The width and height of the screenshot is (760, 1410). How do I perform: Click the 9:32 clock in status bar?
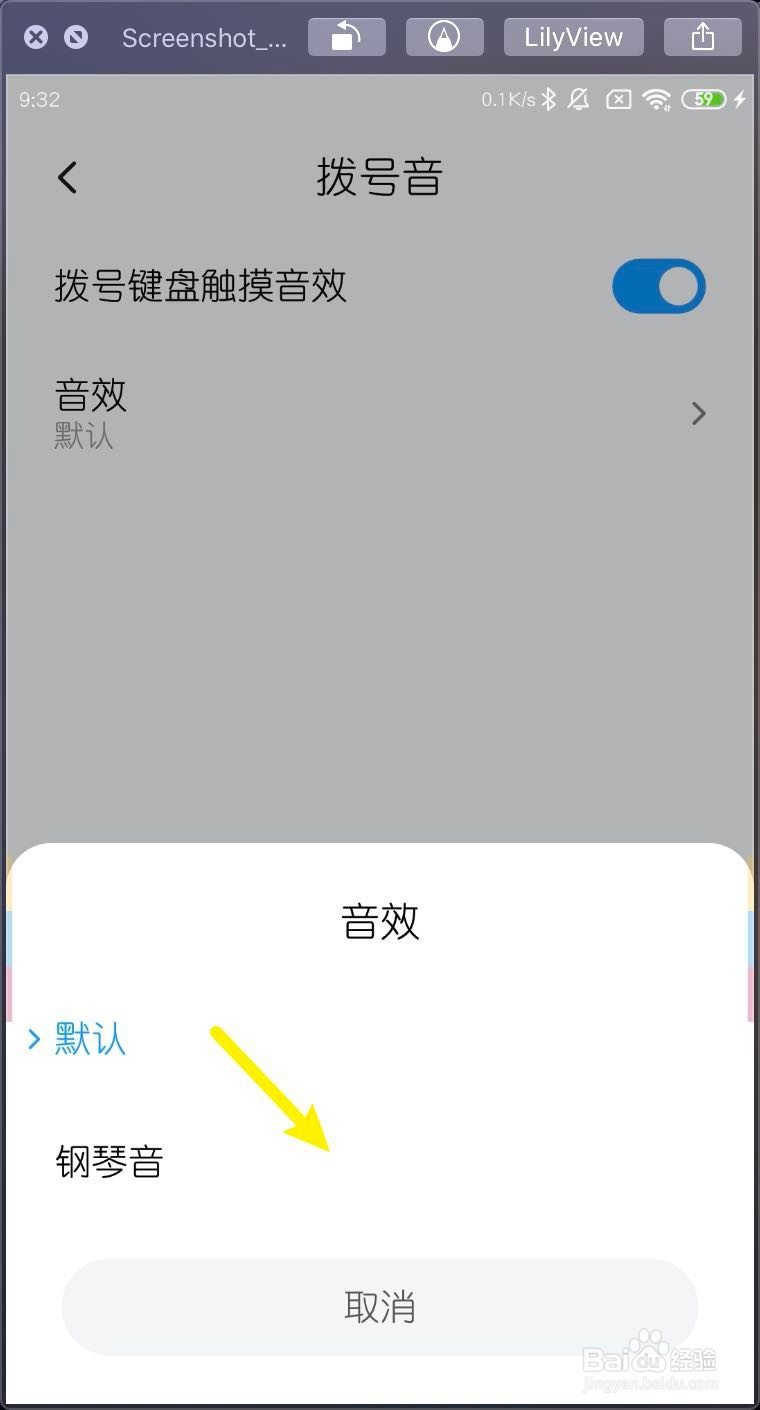point(38,99)
